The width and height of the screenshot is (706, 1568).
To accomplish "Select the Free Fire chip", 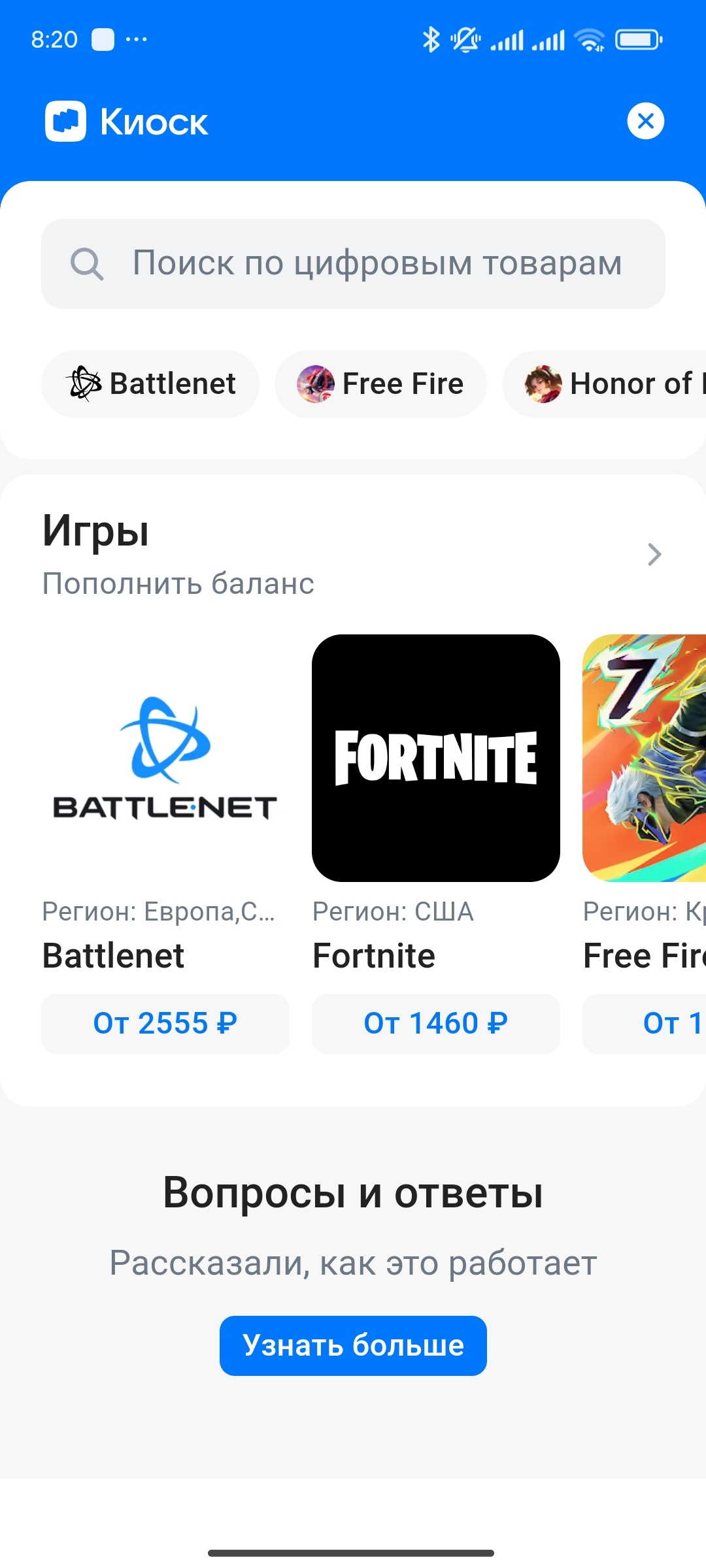I will pyautogui.click(x=380, y=384).
